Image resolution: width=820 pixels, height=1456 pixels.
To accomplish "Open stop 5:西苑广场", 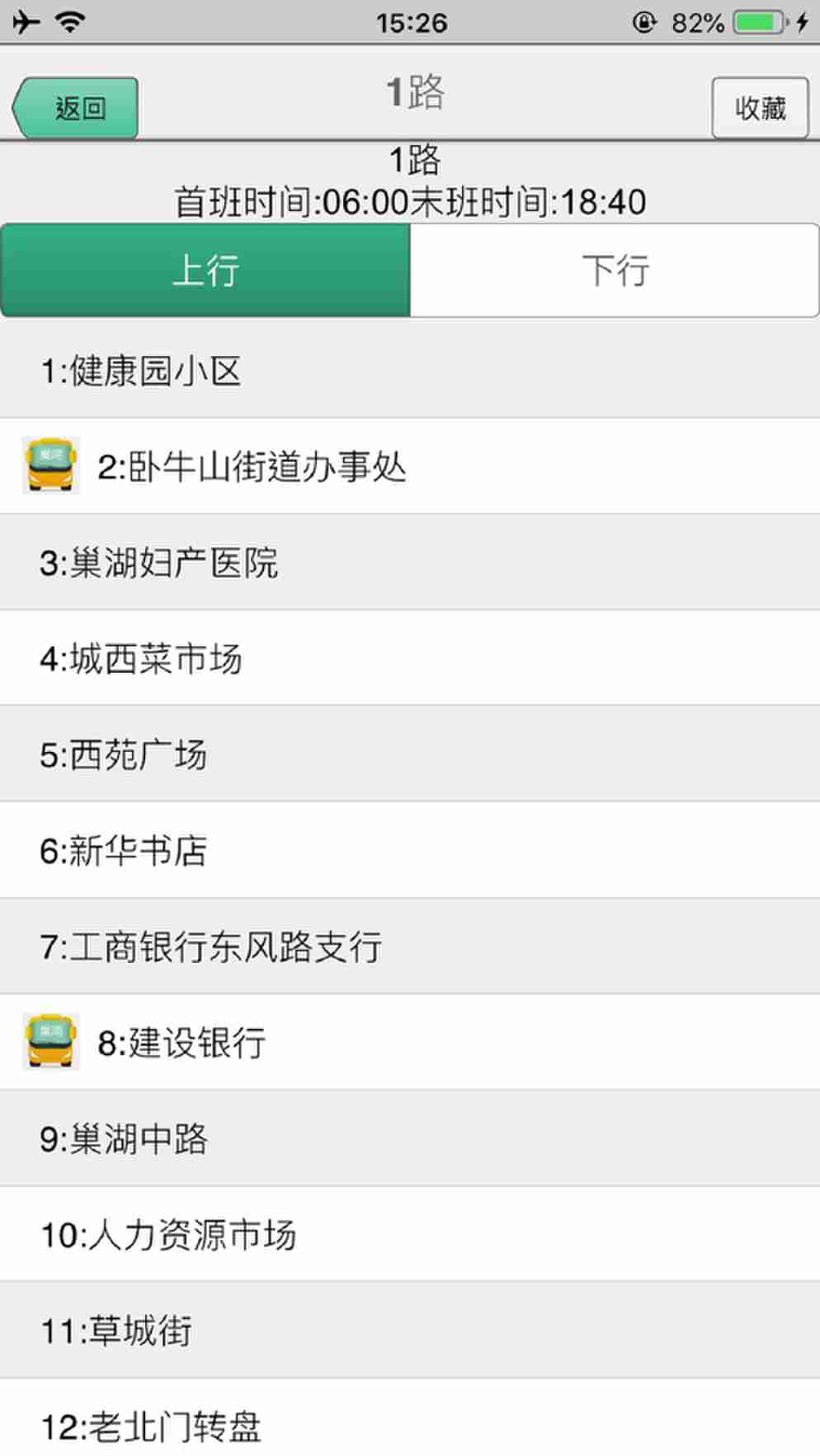I will 410,754.
